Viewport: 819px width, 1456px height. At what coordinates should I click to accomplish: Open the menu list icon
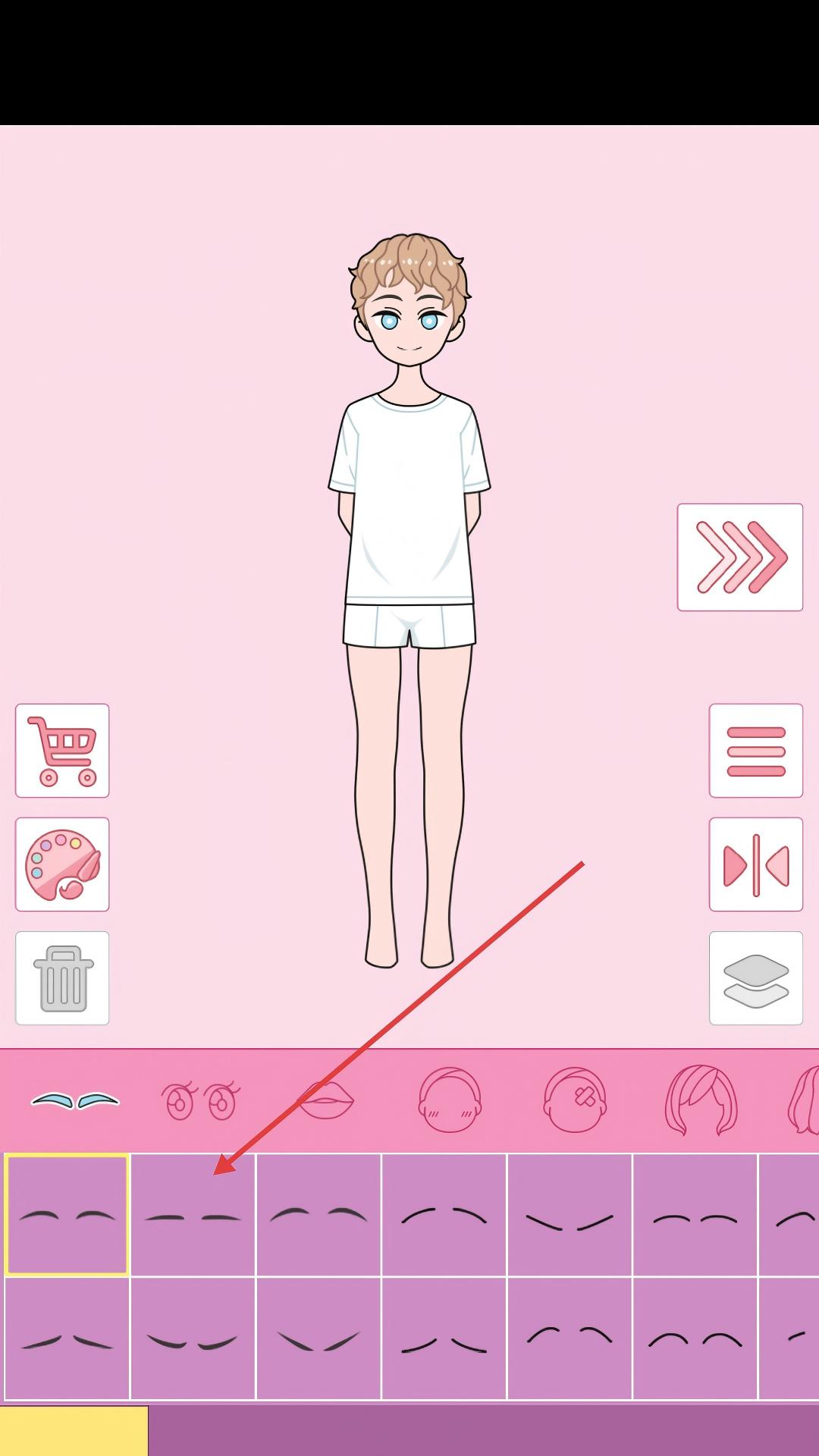755,749
